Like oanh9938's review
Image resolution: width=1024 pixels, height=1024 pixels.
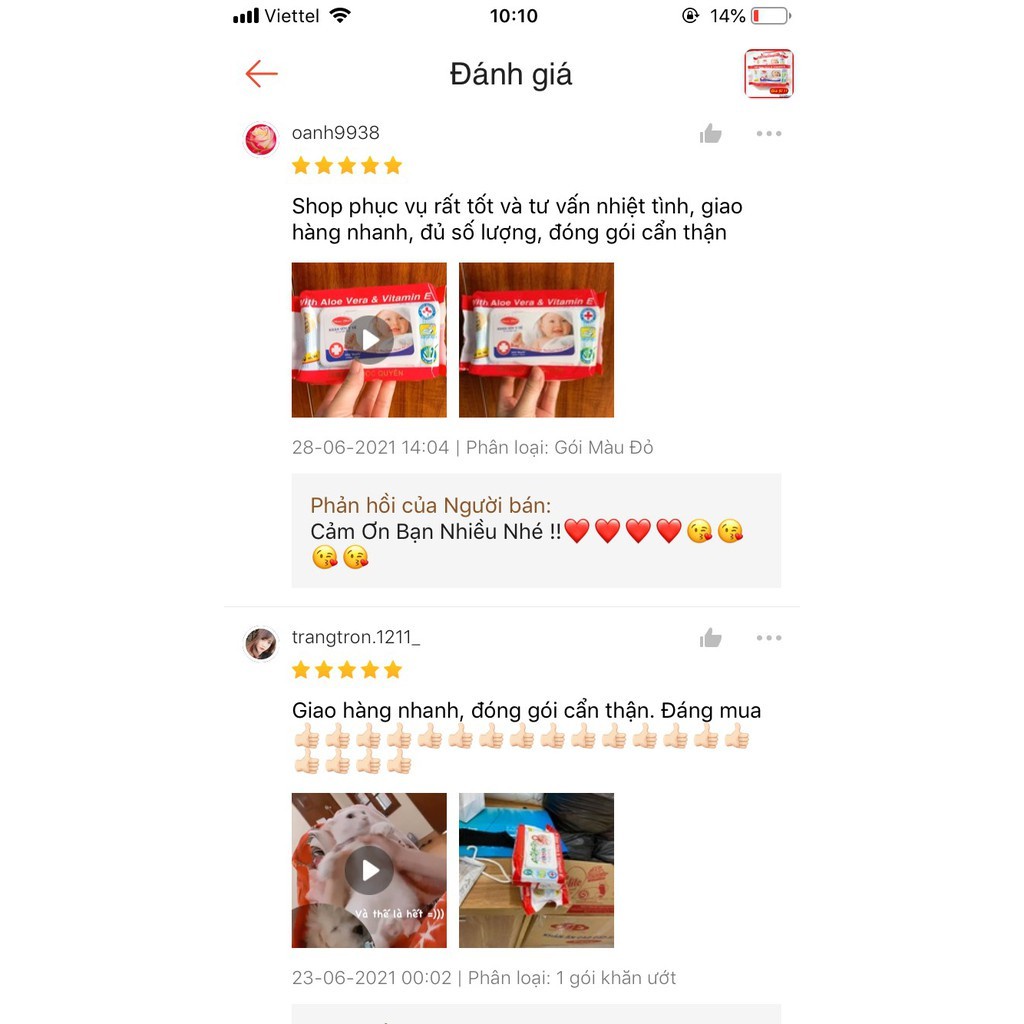pos(711,134)
